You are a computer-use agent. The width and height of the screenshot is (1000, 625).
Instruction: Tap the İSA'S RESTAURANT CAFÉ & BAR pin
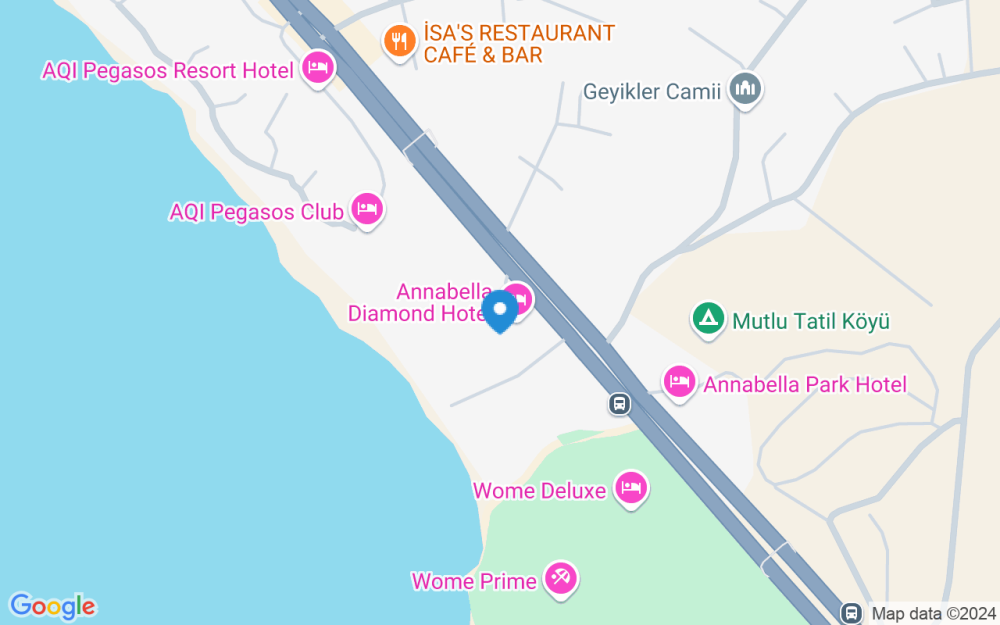[400, 41]
